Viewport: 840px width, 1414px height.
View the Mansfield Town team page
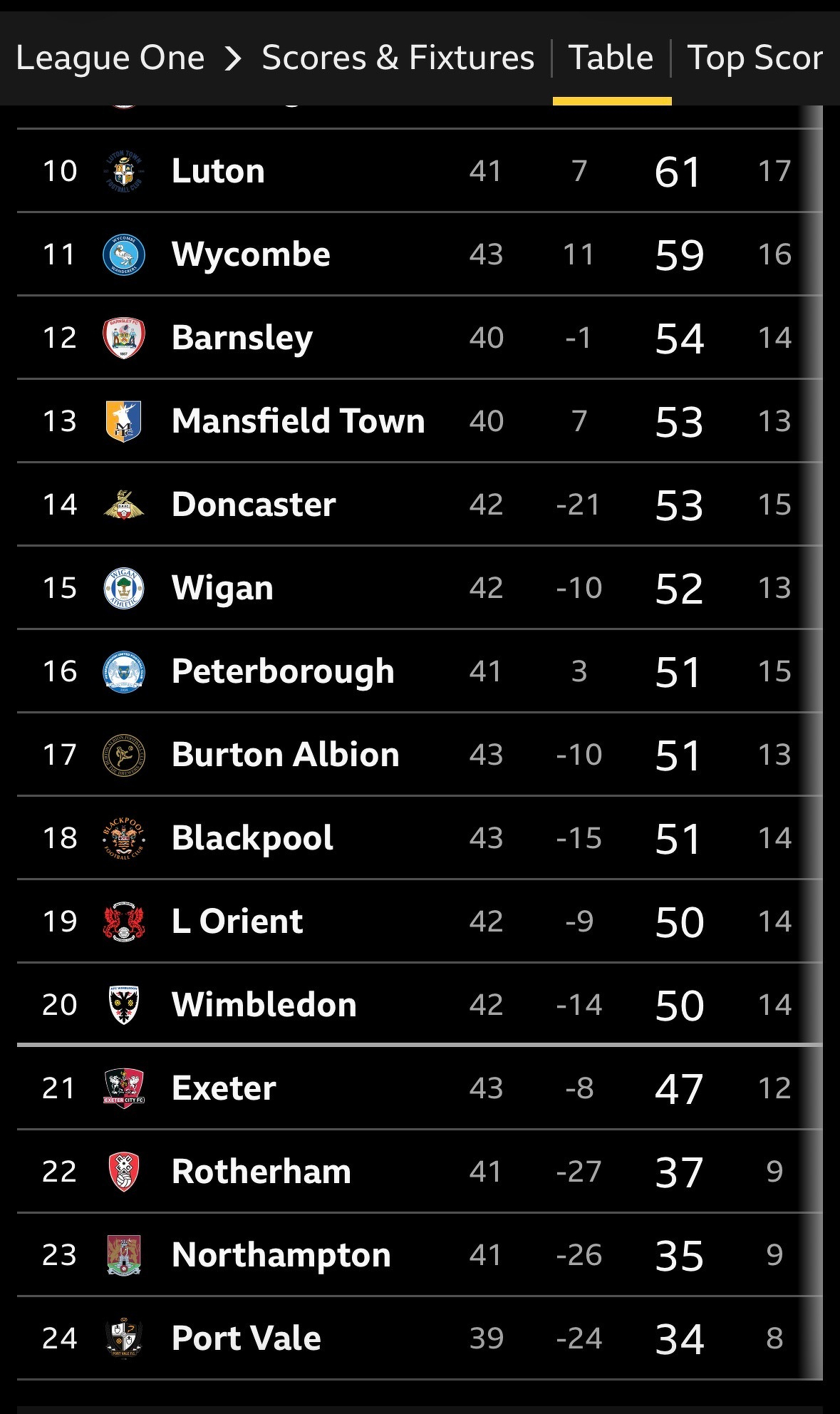[298, 421]
